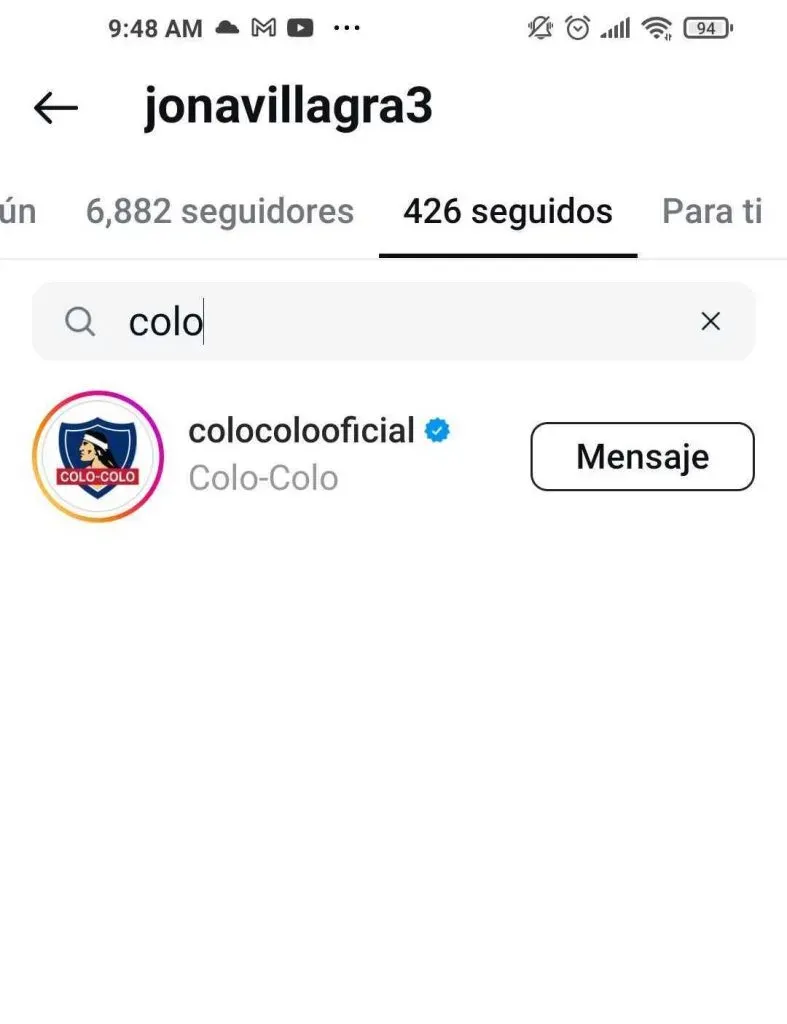This screenshot has width=787, height=1024.
Task: Open the colocolooficial account link
Action: [300, 430]
